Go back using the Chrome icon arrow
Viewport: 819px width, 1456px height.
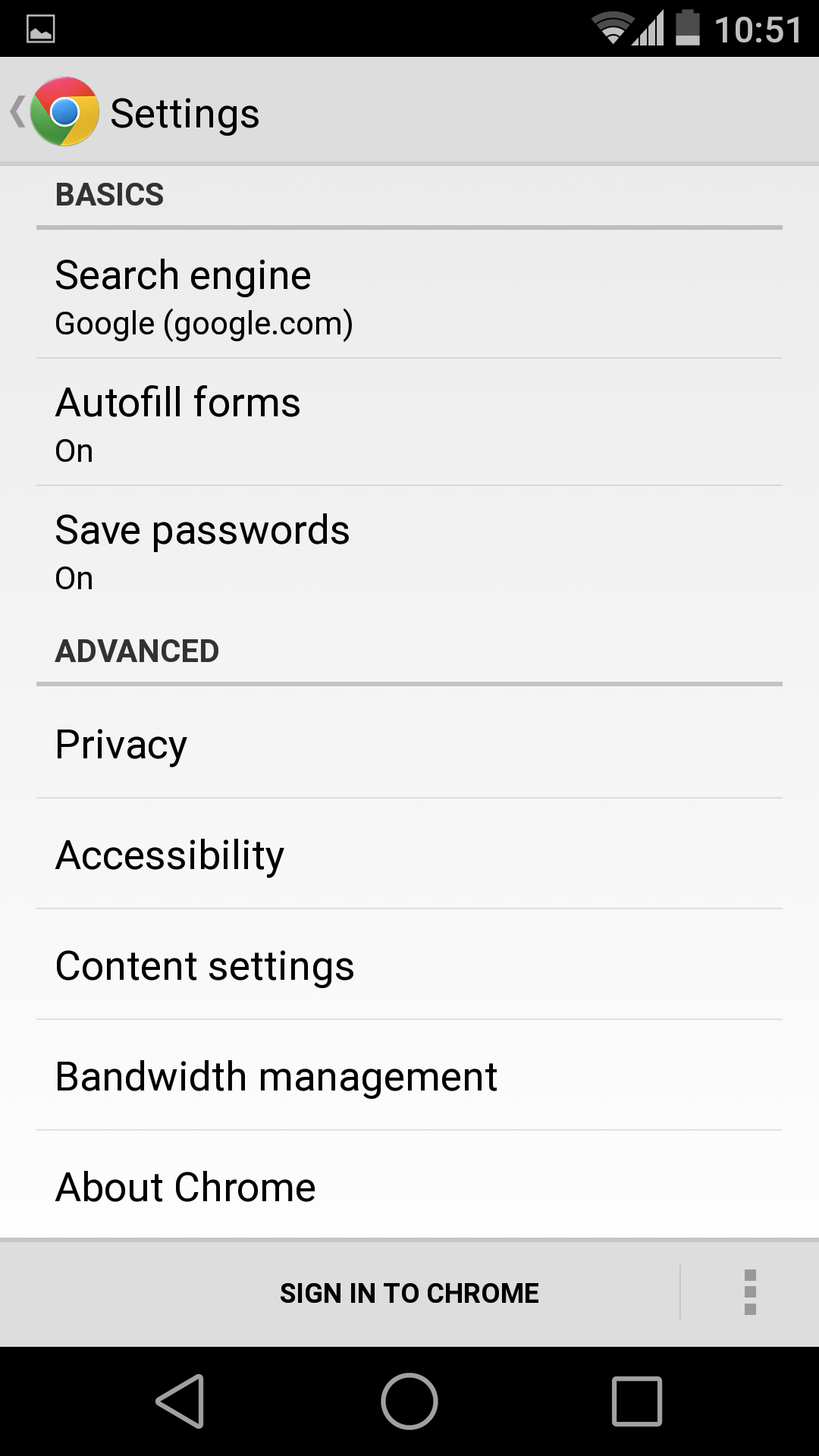(x=53, y=112)
